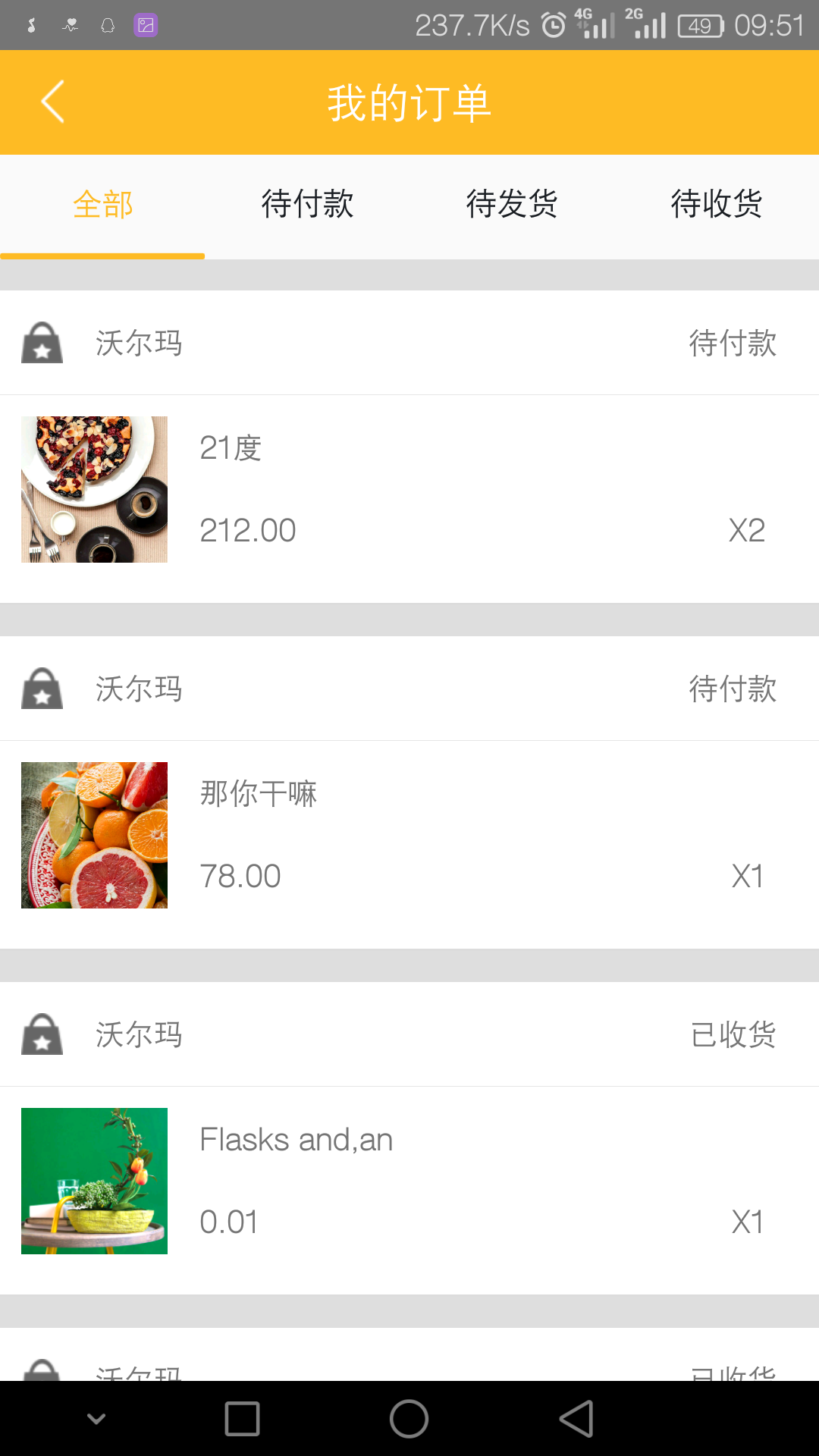The height and width of the screenshot is (1456, 819).
Task: Switch to the 待付款 tab
Action: point(307,205)
